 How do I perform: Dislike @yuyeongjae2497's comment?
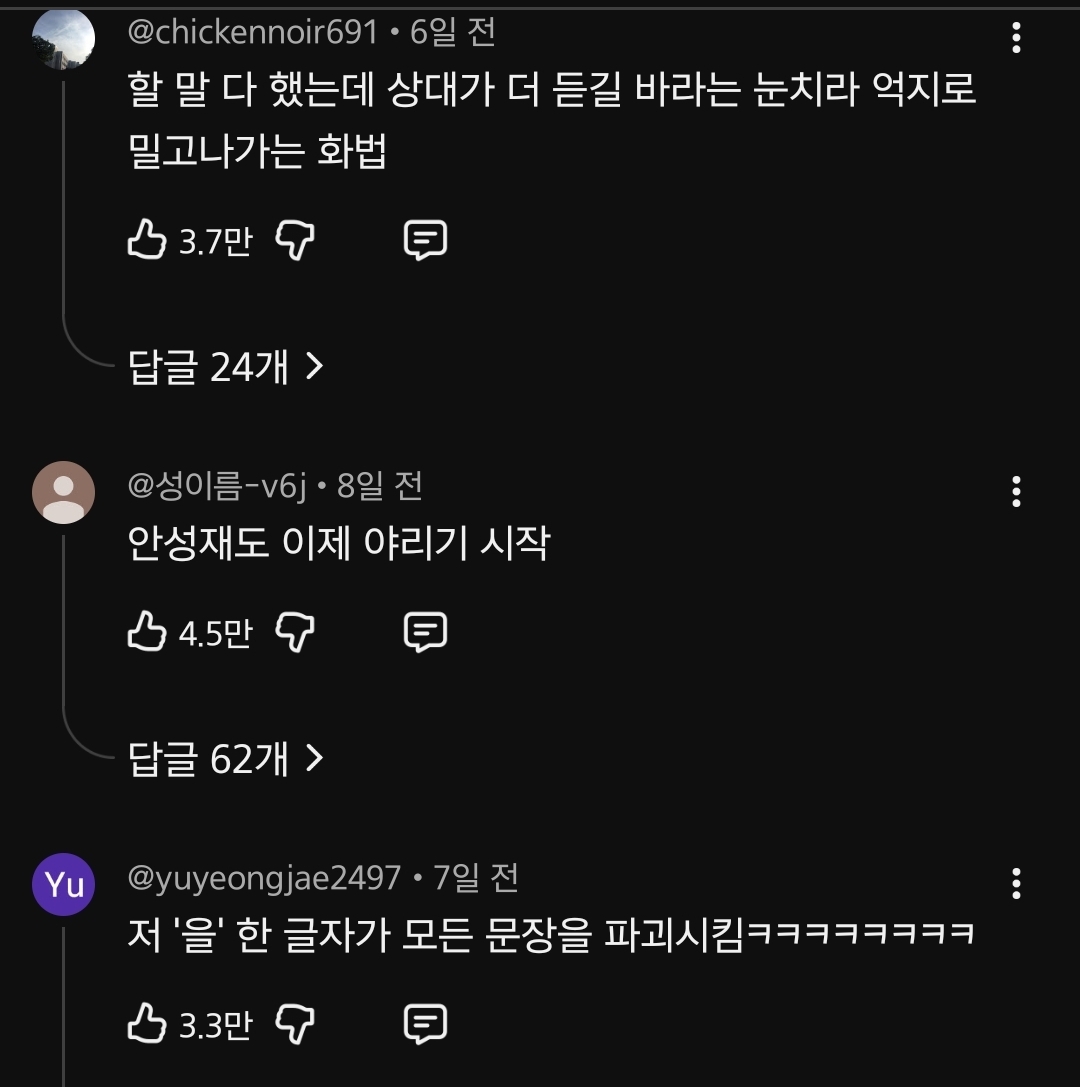[x=295, y=1024]
